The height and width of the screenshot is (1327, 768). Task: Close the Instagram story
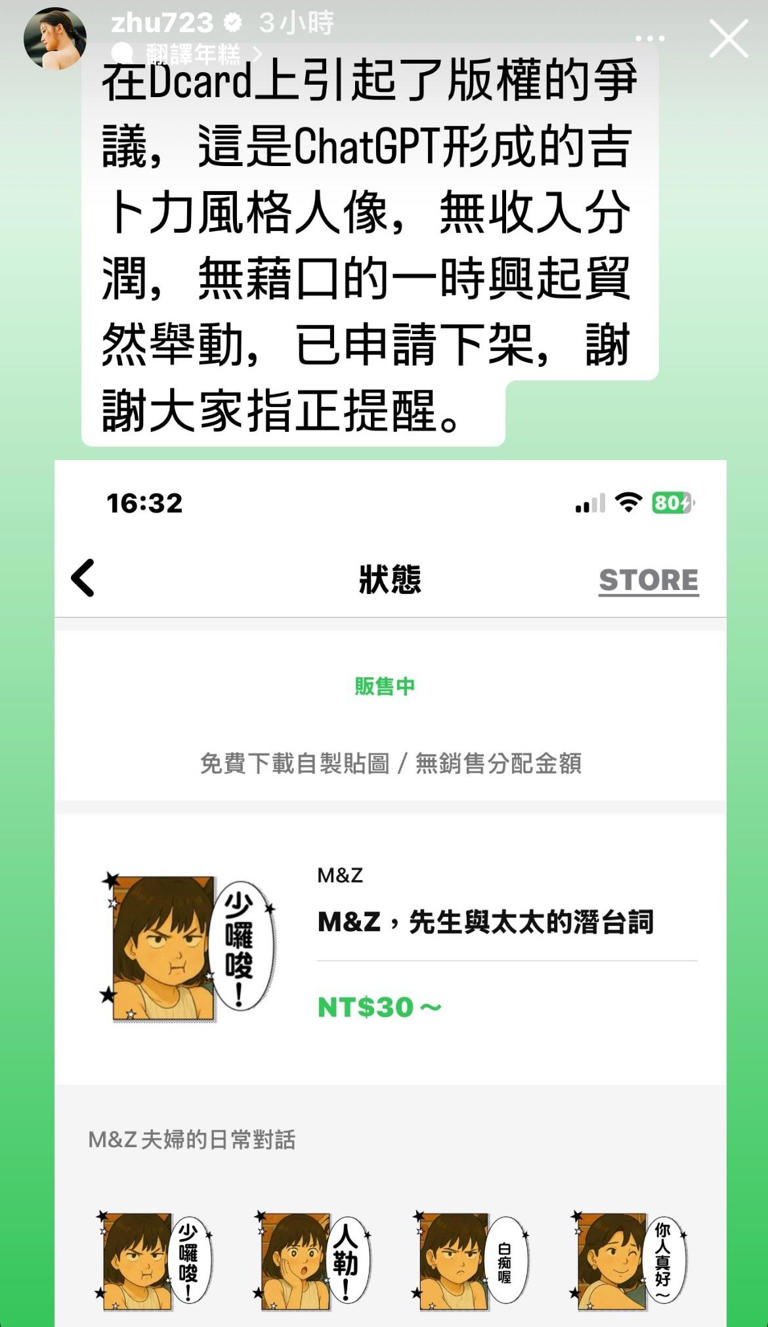727,40
